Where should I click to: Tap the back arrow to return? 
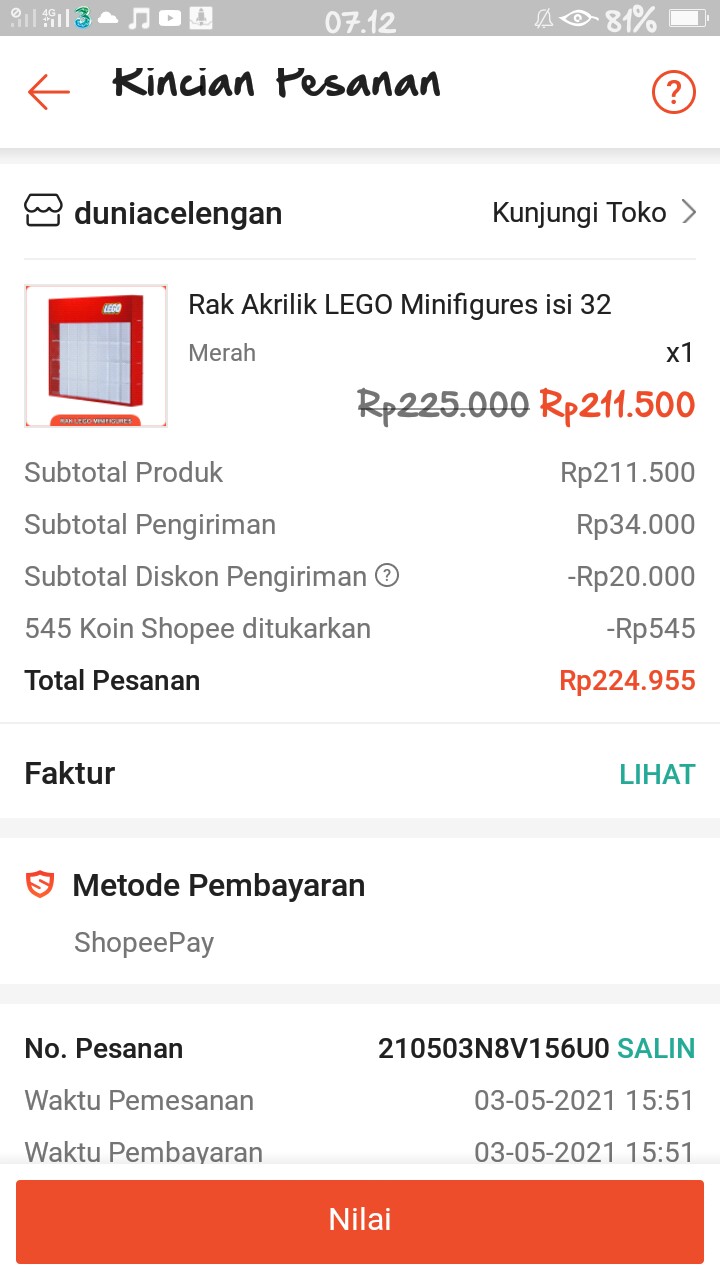coord(47,91)
